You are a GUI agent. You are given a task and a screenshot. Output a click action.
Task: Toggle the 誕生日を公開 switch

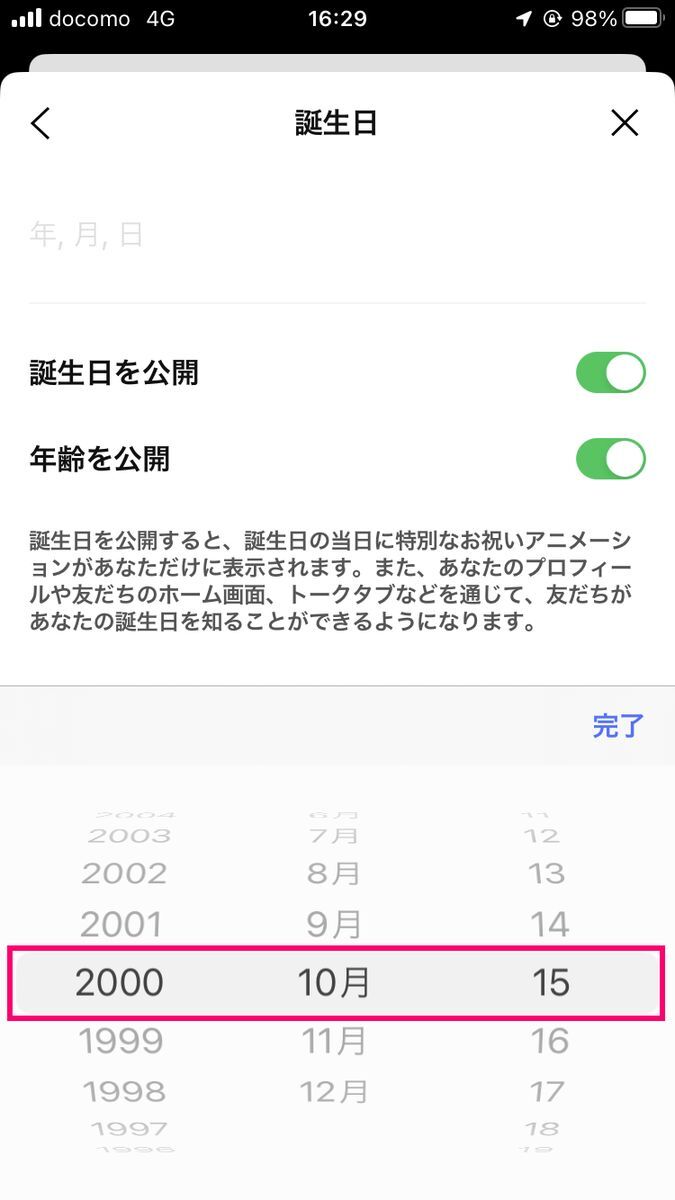pyautogui.click(x=610, y=373)
